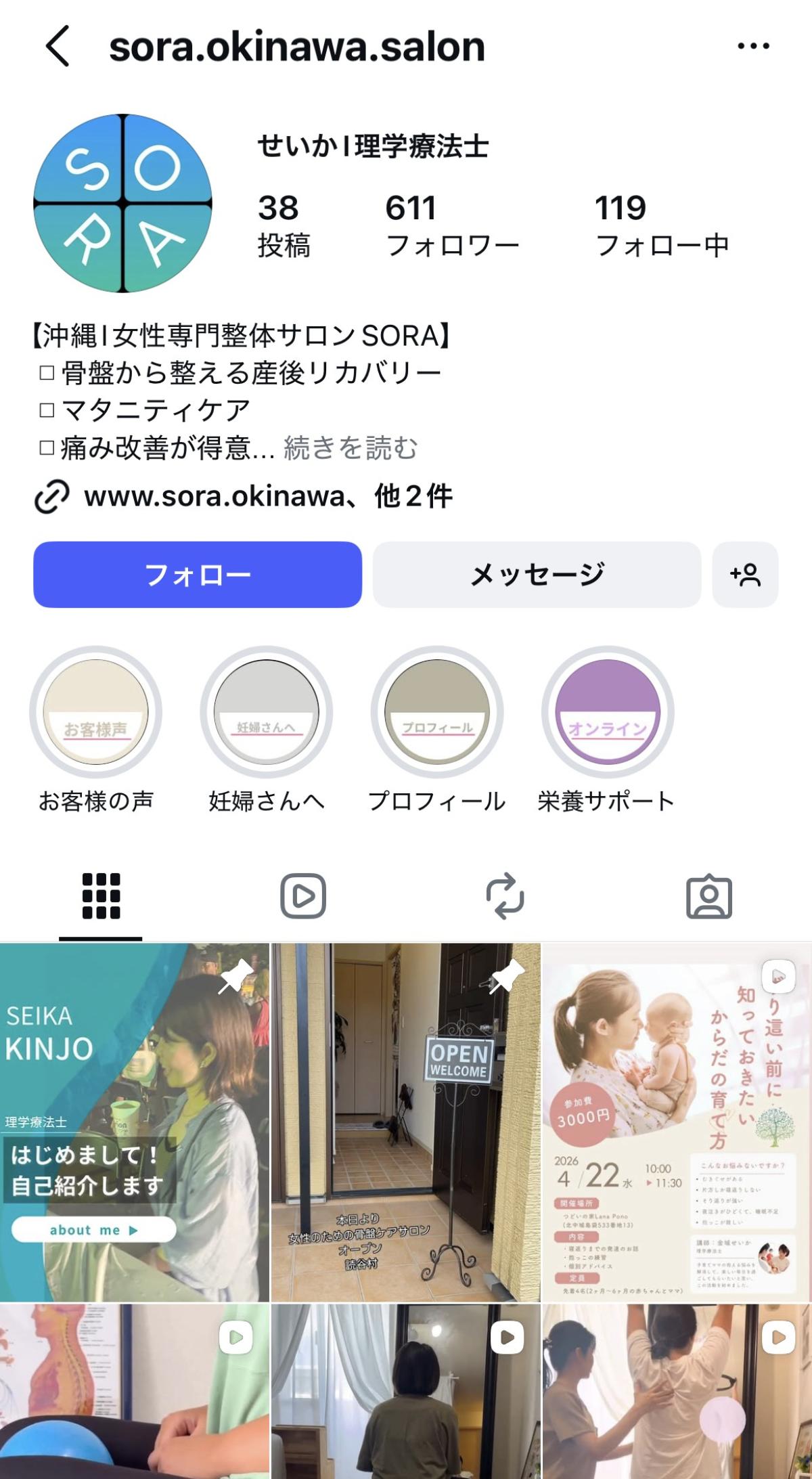The height and width of the screenshot is (1479, 812).
Task: View the プロフィール story highlight
Action: pos(436,711)
